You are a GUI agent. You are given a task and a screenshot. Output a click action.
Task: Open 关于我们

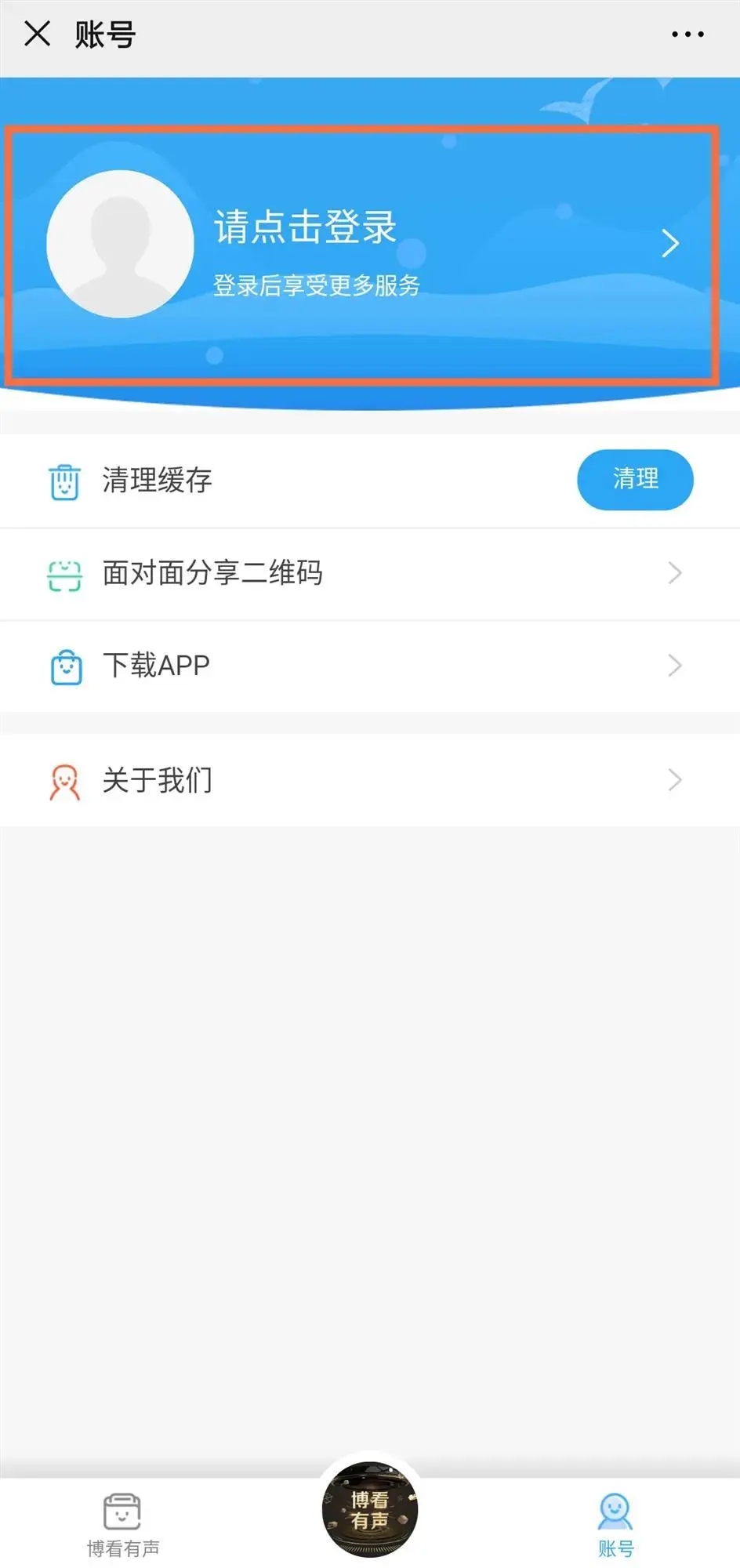click(368, 780)
